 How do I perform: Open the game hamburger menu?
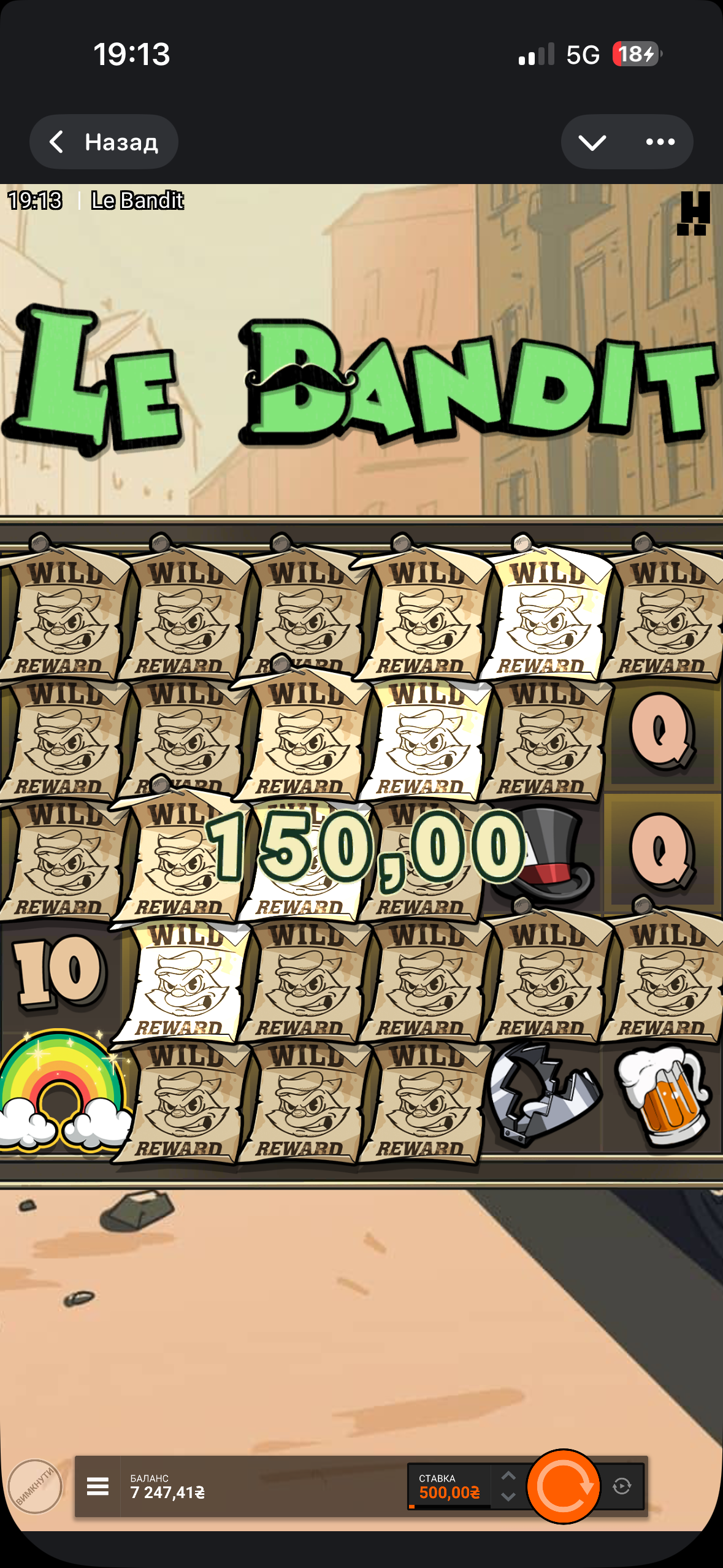point(98,1486)
